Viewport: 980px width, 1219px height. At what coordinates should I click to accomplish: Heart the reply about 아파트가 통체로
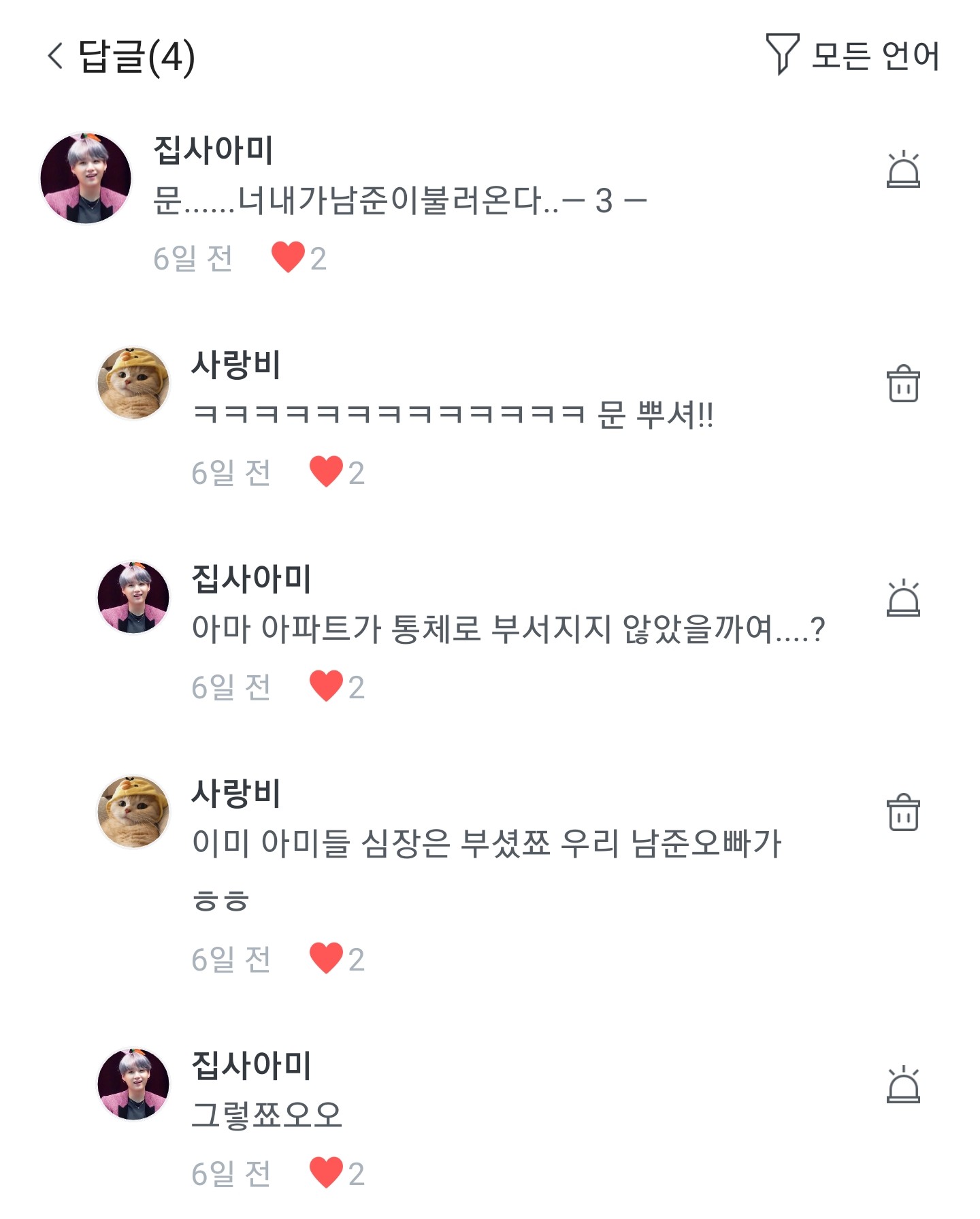click(326, 686)
